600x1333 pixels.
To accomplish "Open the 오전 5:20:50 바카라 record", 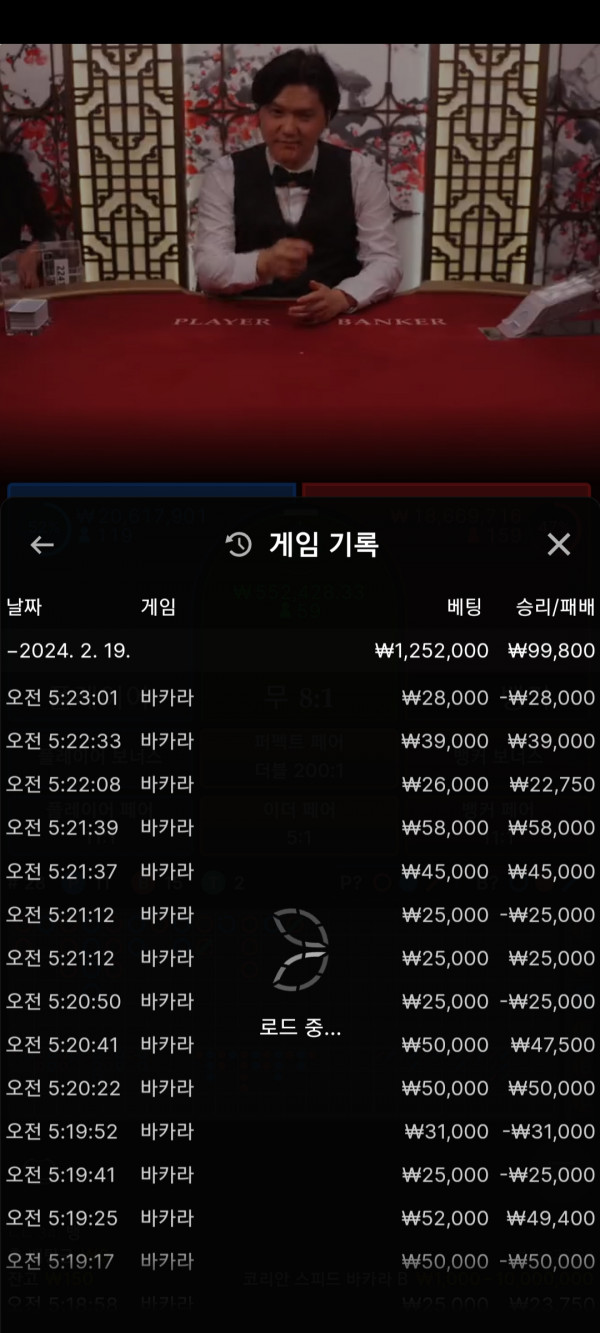I will (300, 1002).
